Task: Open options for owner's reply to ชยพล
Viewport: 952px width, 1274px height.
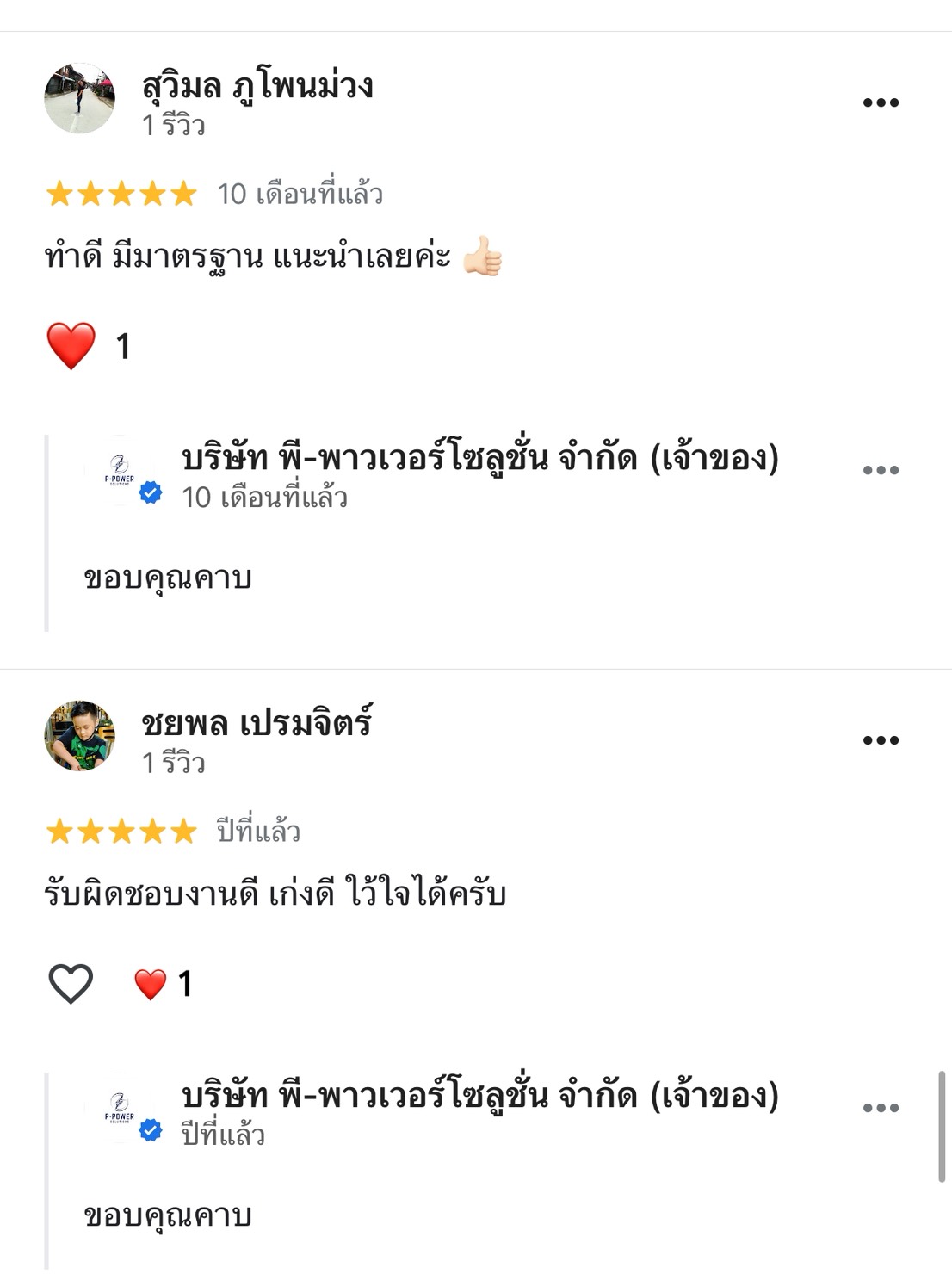Action: point(880,1108)
